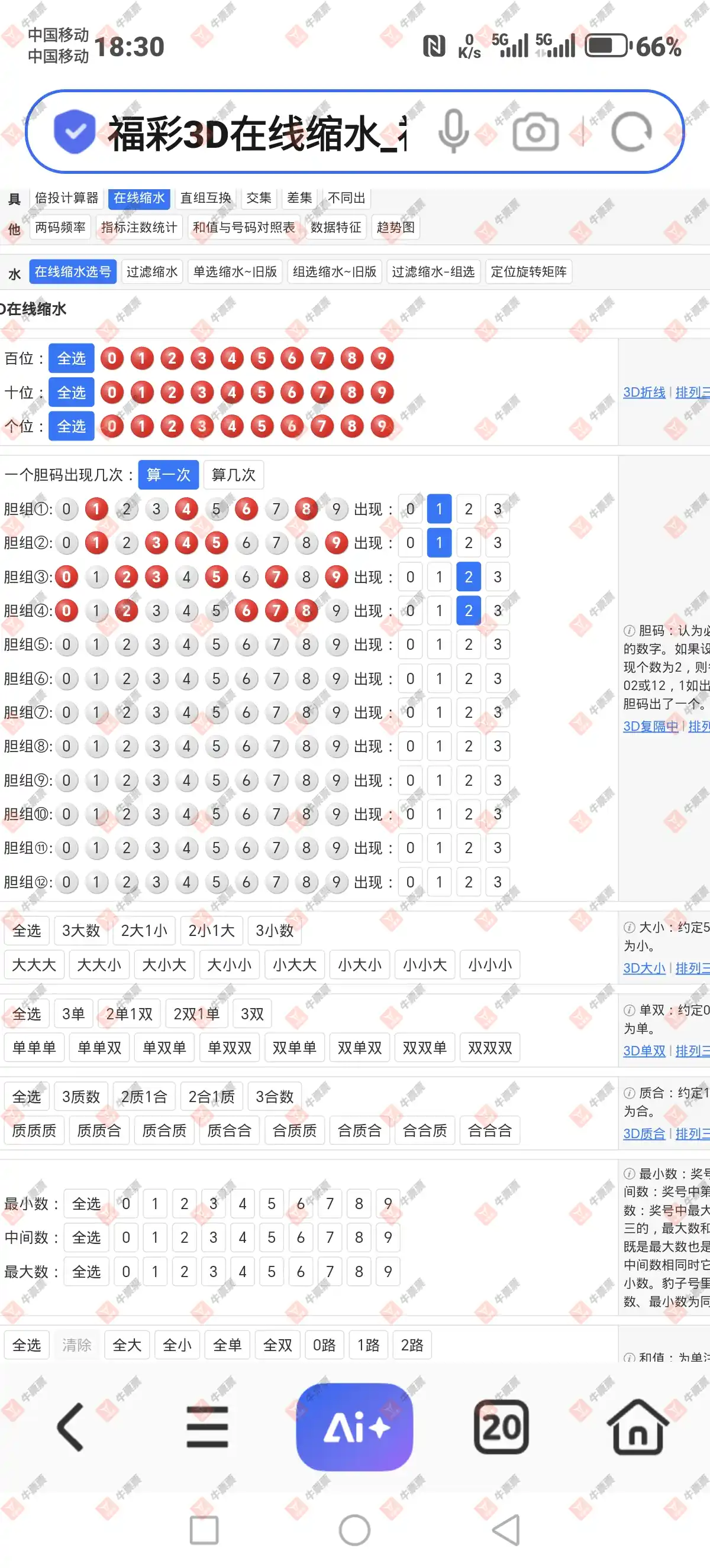Open the 3D折线 link
This screenshot has width=710, height=1568.
(x=644, y=393)
